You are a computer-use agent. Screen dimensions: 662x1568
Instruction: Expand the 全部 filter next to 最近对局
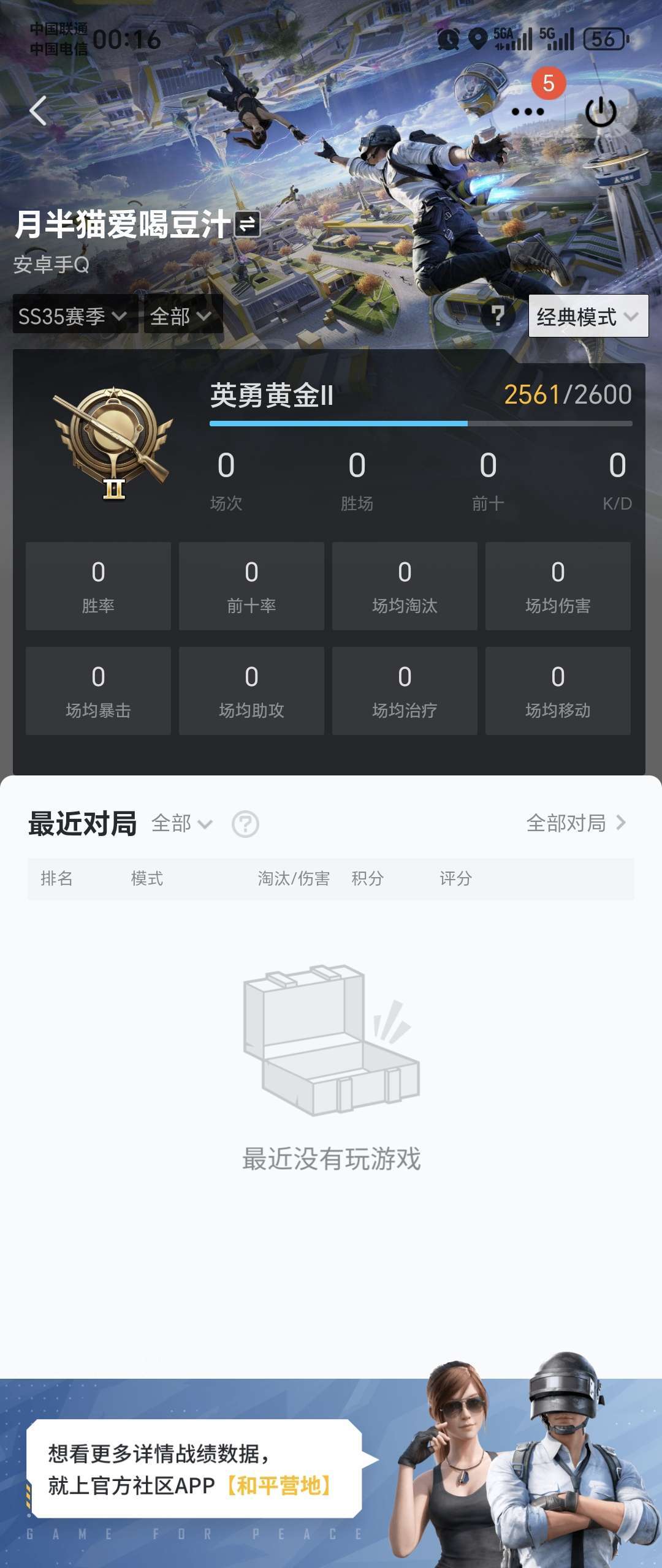[x=181, y=823]
